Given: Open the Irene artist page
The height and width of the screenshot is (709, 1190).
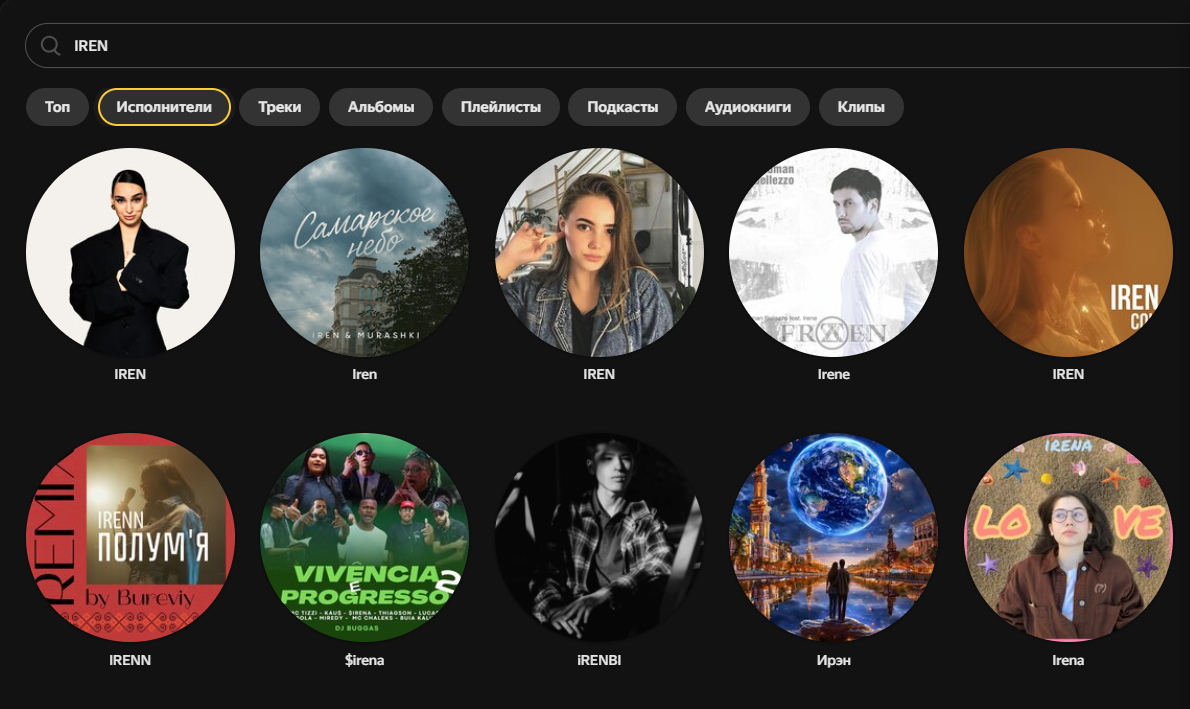Looking at the screenshot, I should coord(833,252).
